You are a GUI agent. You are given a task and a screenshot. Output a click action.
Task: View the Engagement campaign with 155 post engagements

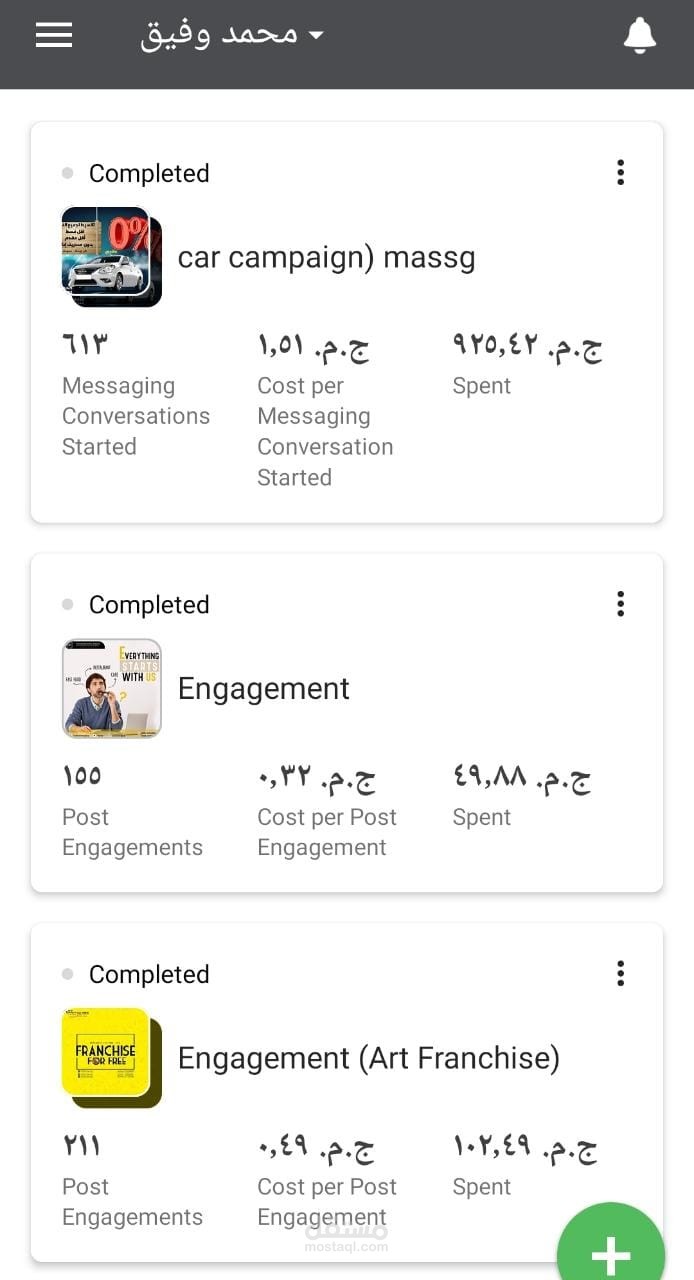(x=264, y=689)
